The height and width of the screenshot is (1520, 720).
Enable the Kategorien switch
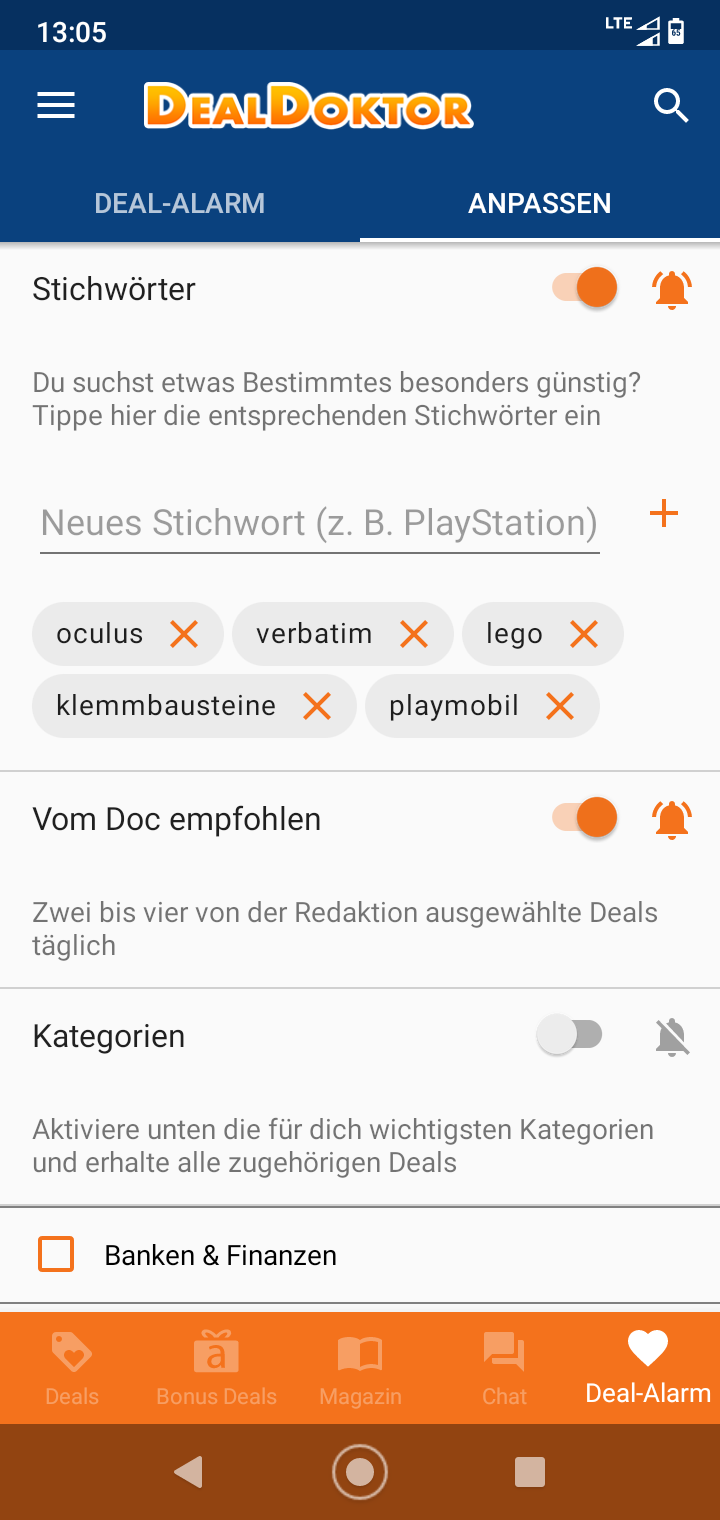pyautogui.click(x=570, y=1035)
